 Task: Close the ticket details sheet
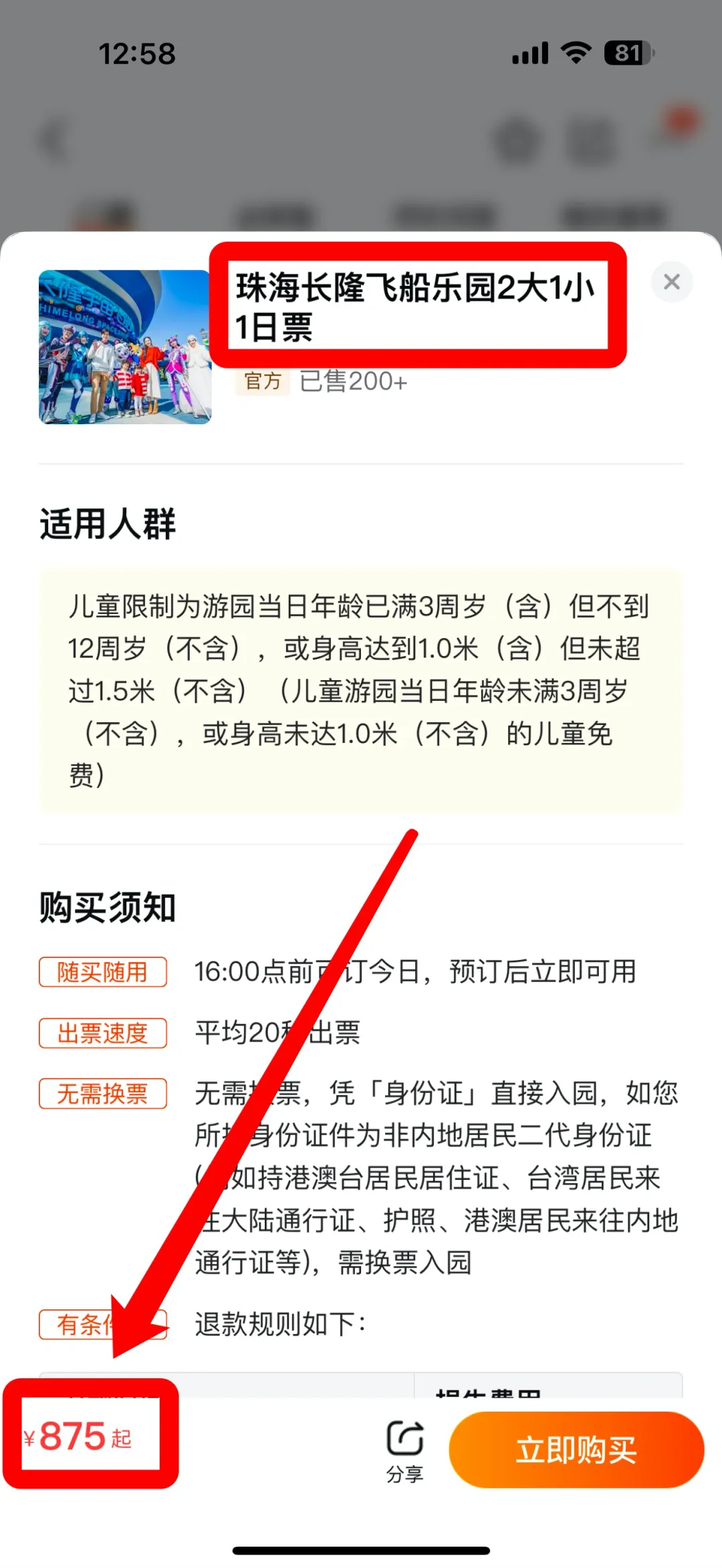(671, 282)
